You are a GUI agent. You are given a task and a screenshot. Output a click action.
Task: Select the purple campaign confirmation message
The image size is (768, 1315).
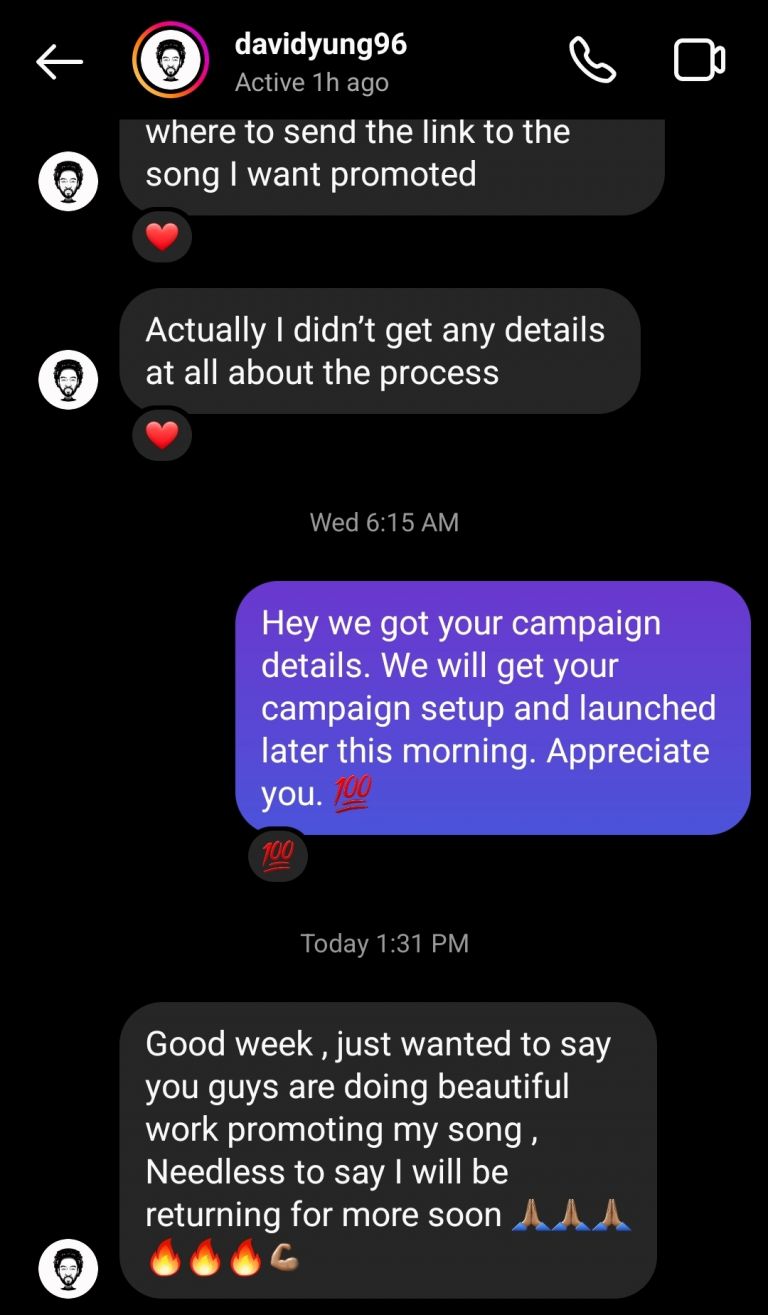click(490, 708)
